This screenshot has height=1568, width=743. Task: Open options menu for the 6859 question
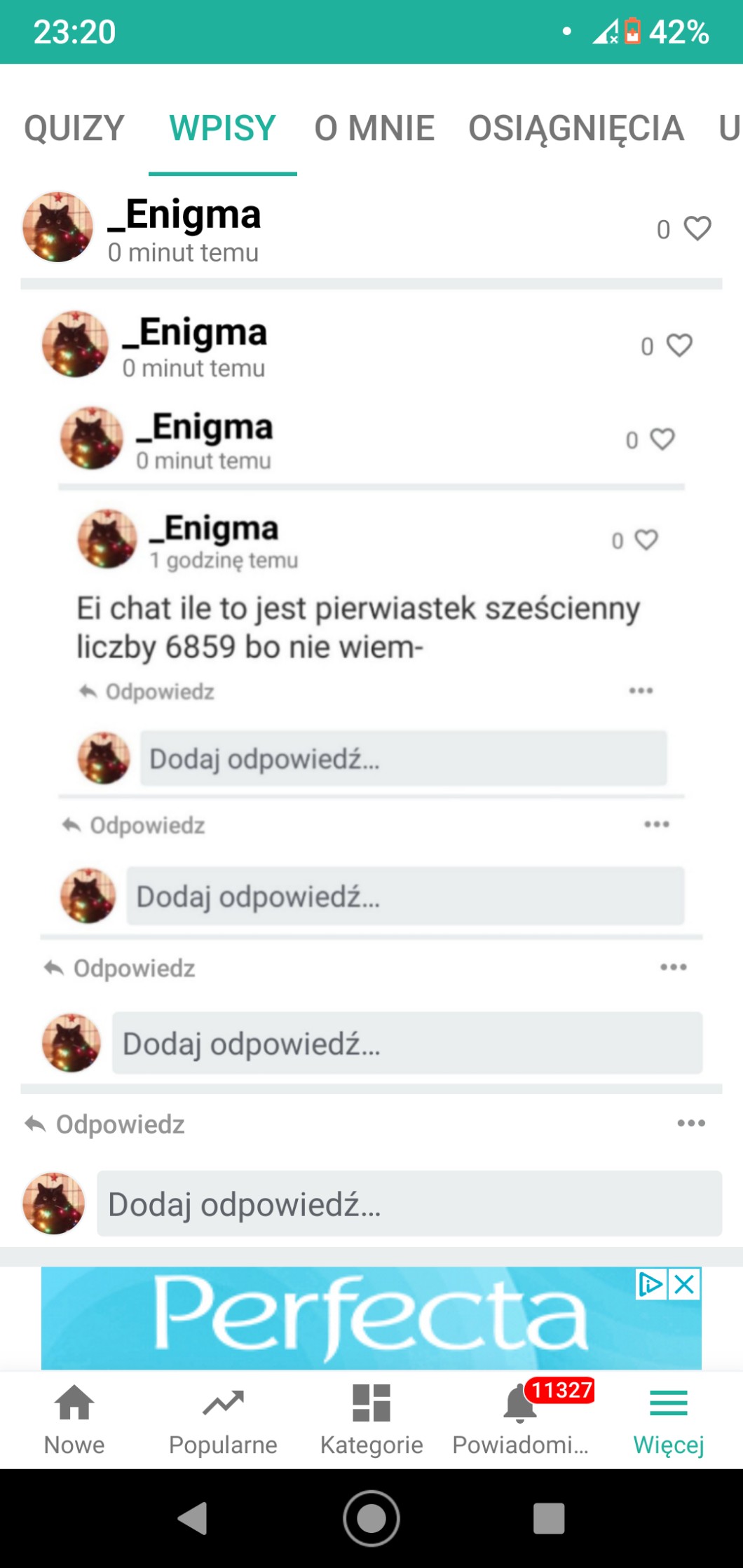[x=641, y=691]
